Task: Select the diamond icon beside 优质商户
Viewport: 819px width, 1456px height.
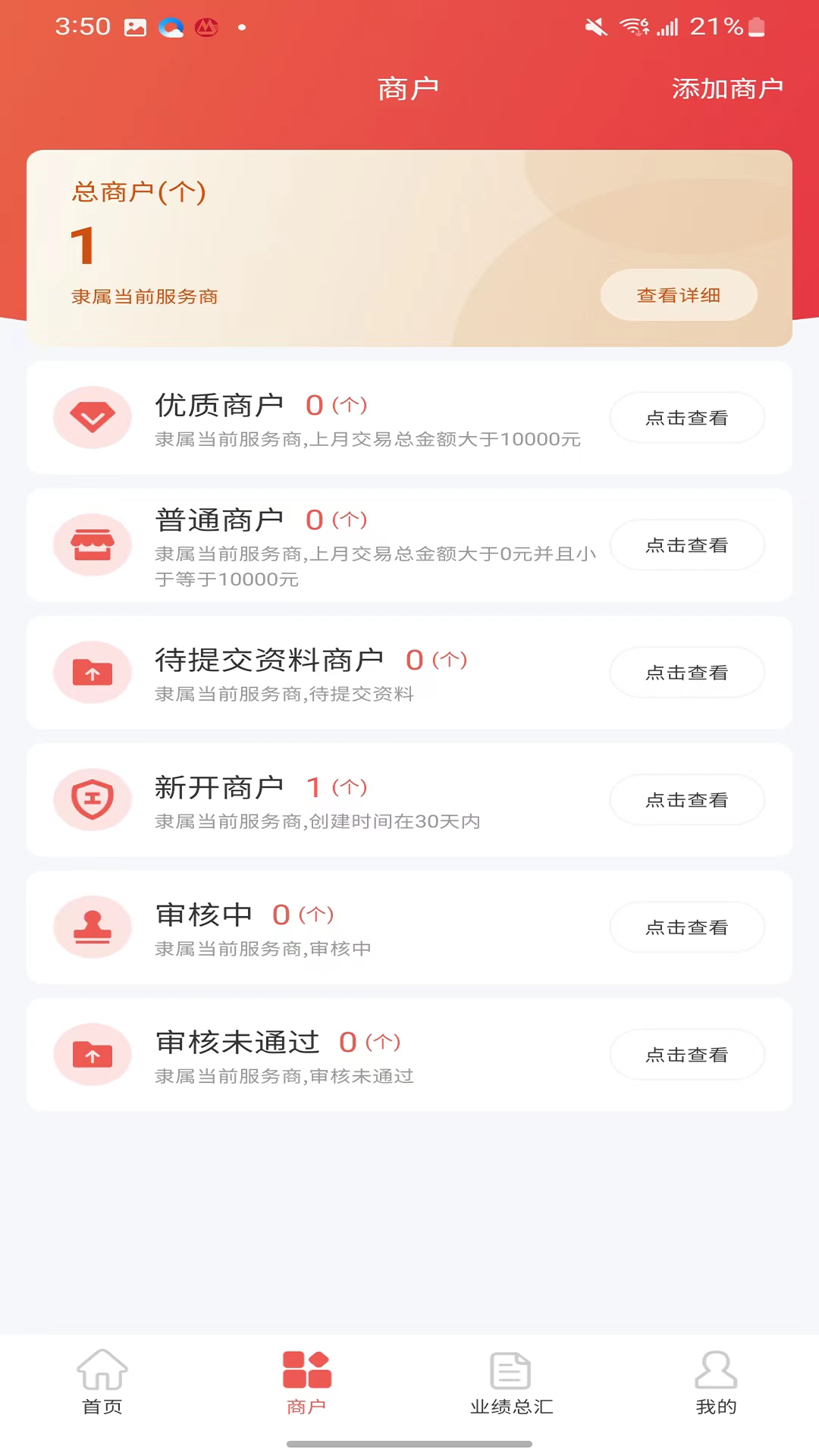Action: pyautogui.click(x=93, y=417)
